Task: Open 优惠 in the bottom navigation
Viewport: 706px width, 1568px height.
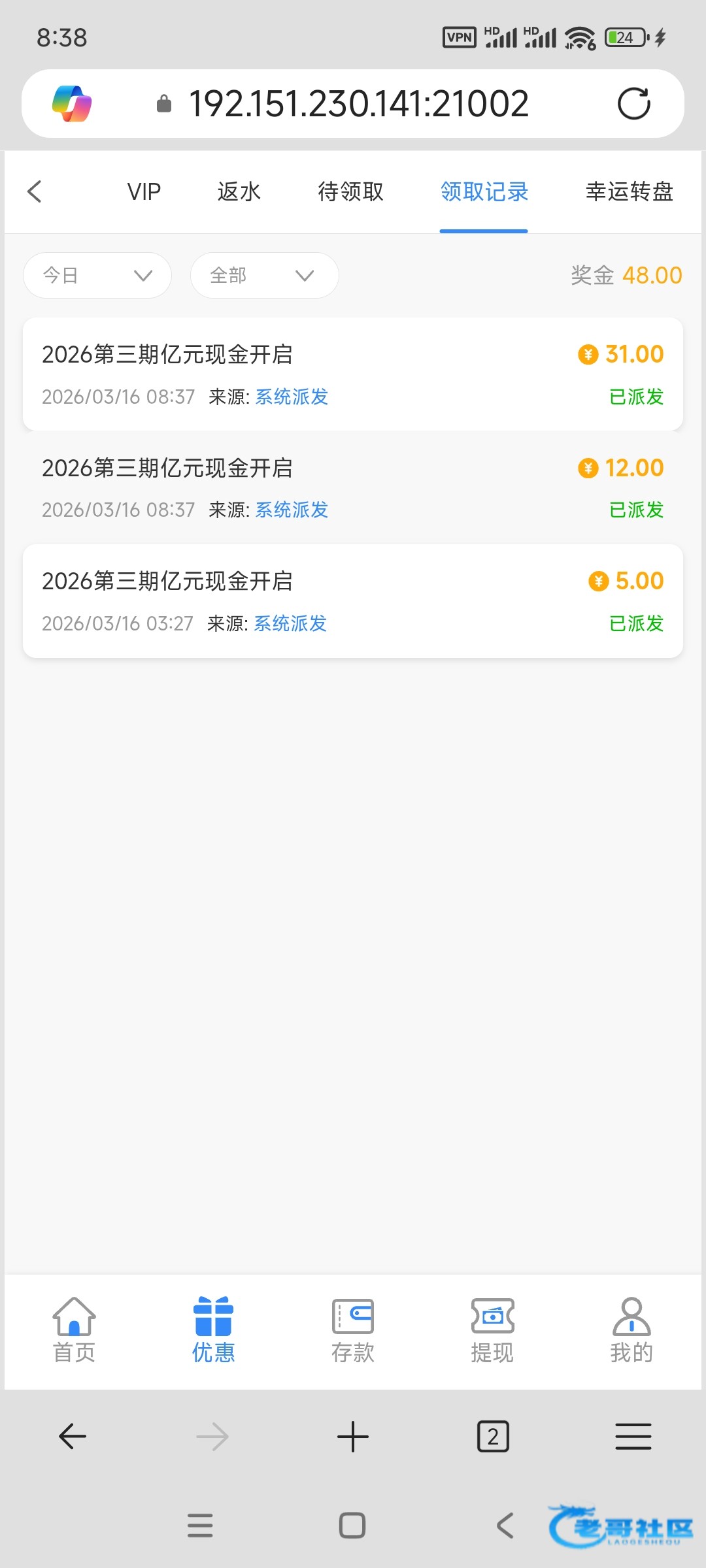Action: coord(213,1330)
